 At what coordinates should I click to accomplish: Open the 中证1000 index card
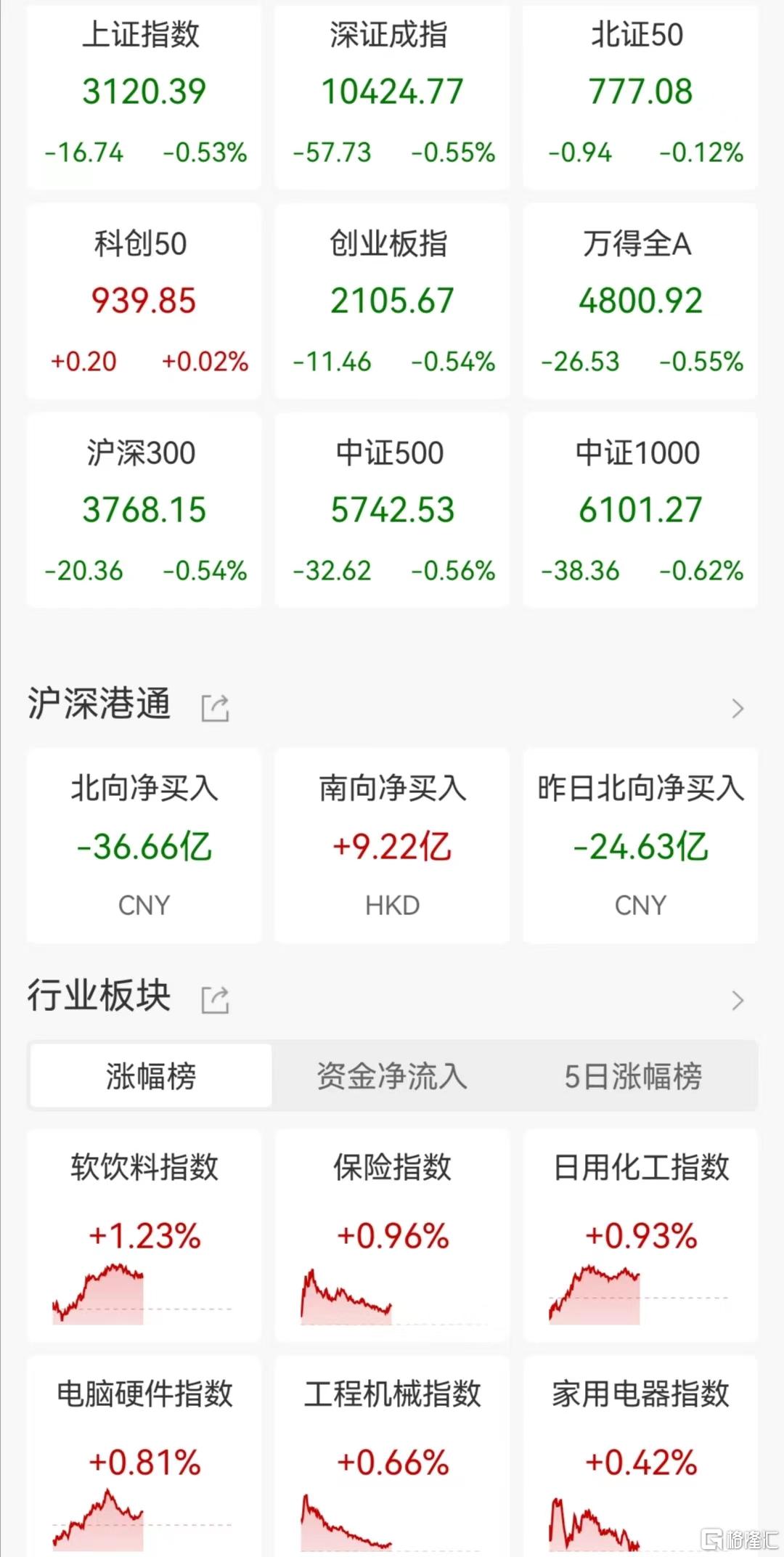pos(640,510)
